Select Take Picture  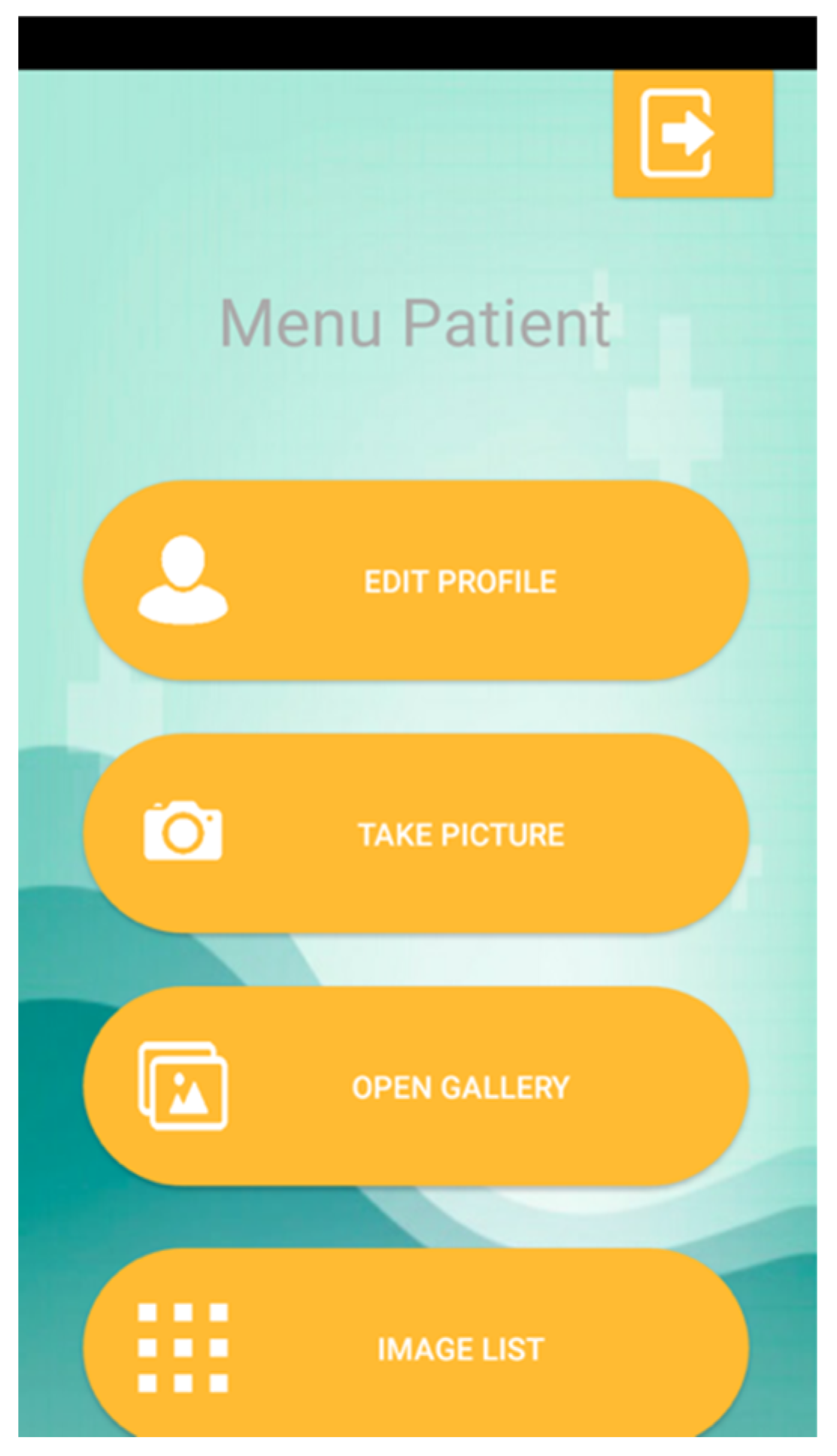(x=416, y=834)
